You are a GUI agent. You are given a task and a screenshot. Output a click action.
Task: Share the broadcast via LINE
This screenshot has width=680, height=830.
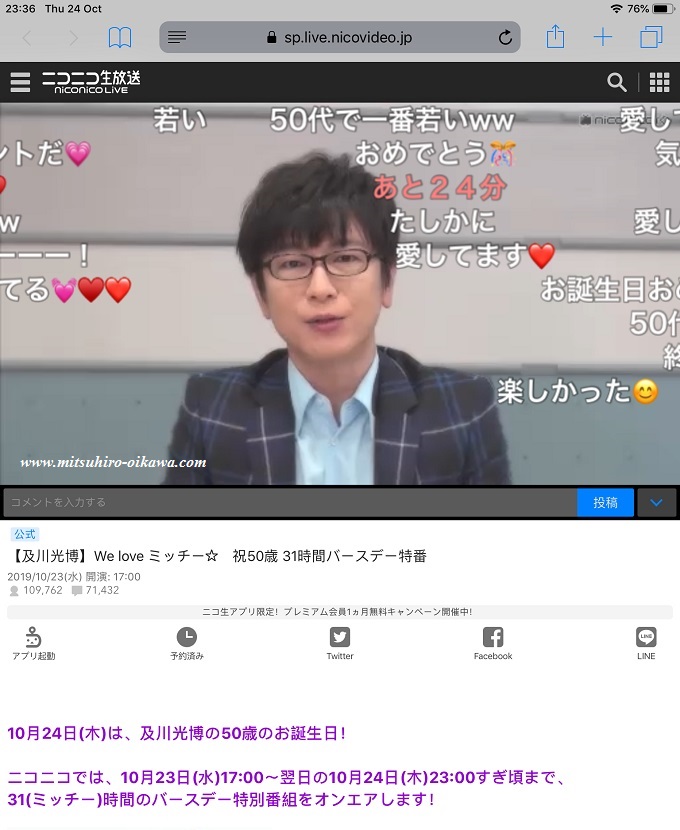(646, 643)
